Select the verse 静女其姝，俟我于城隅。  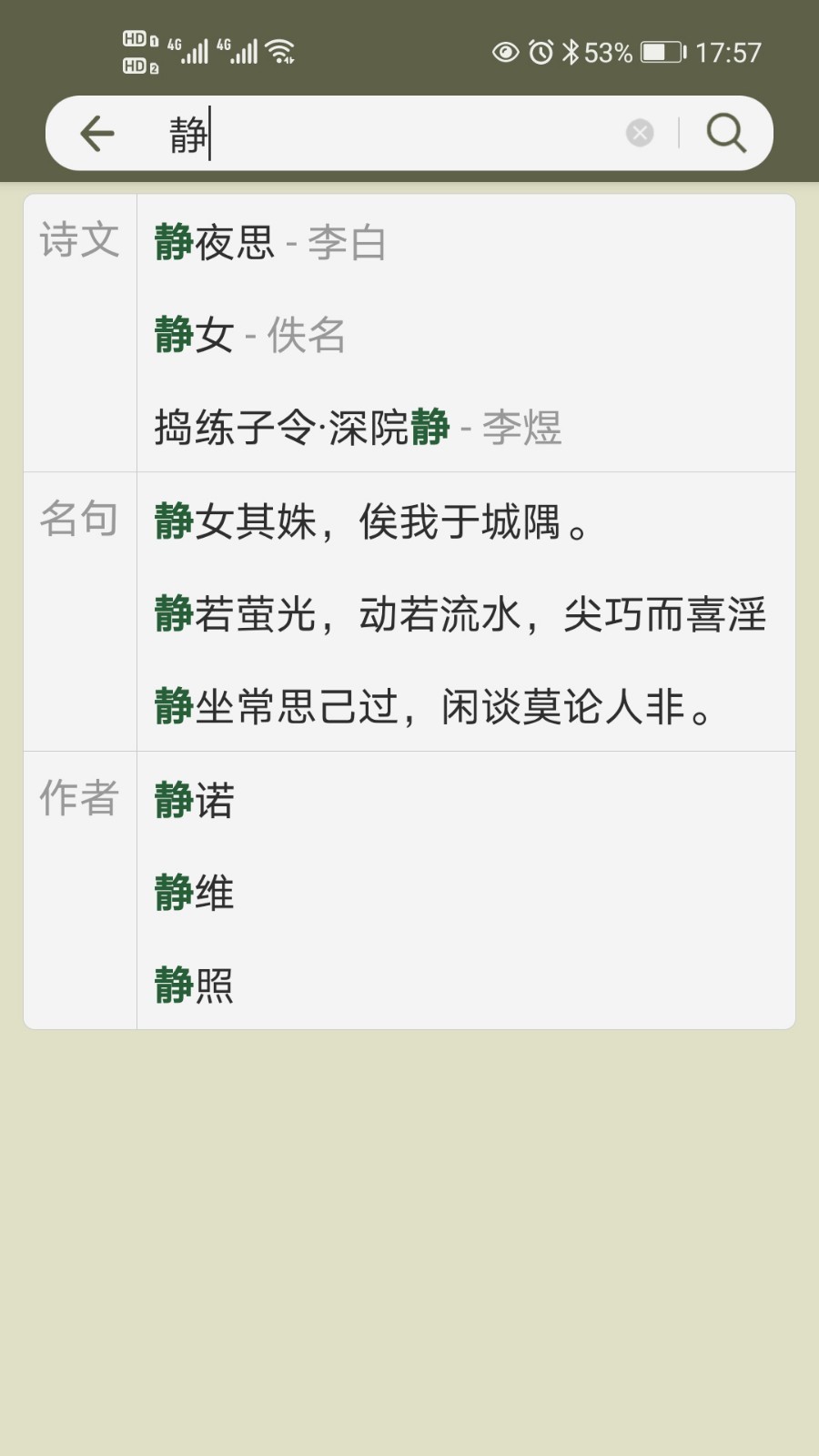(x=373, y=522)
